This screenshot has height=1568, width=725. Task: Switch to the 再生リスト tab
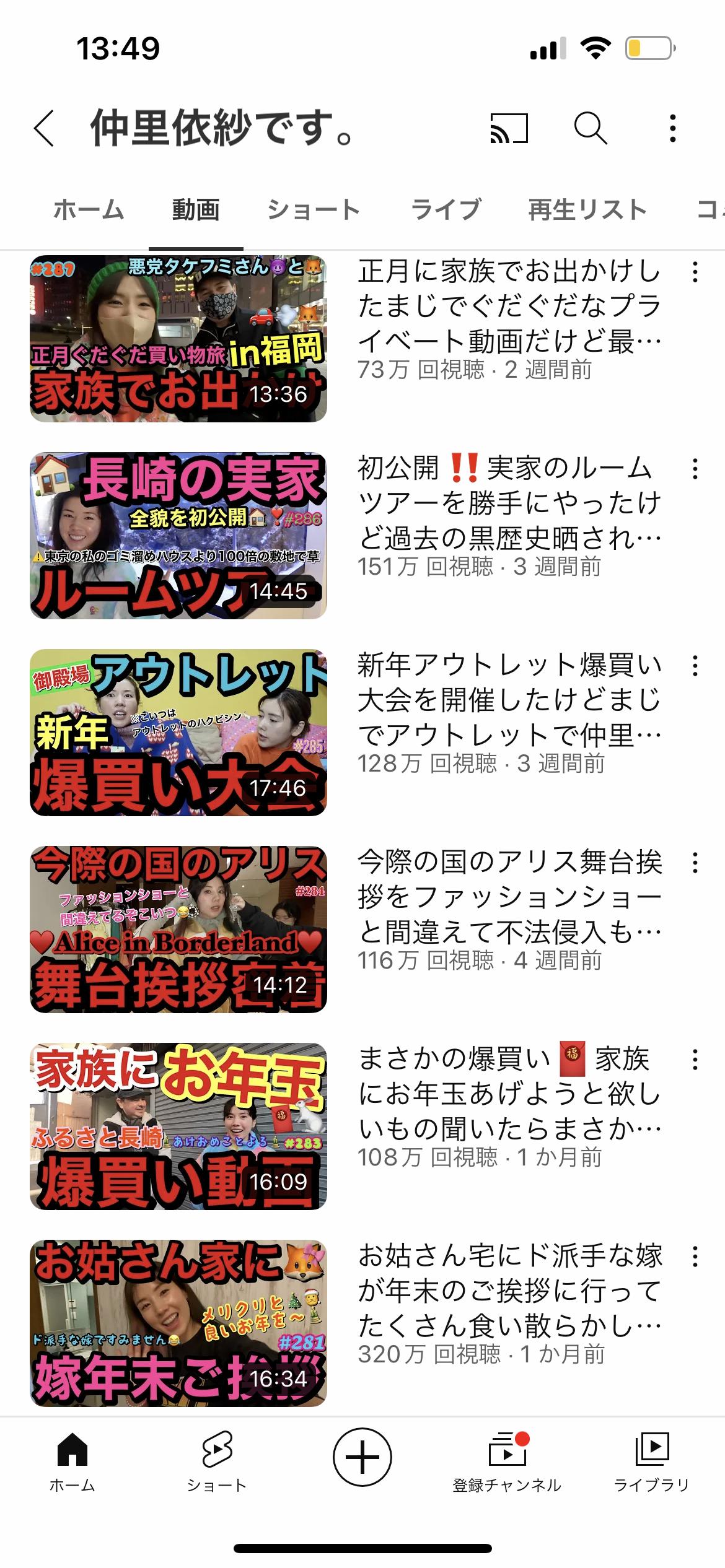click(587, 210)
